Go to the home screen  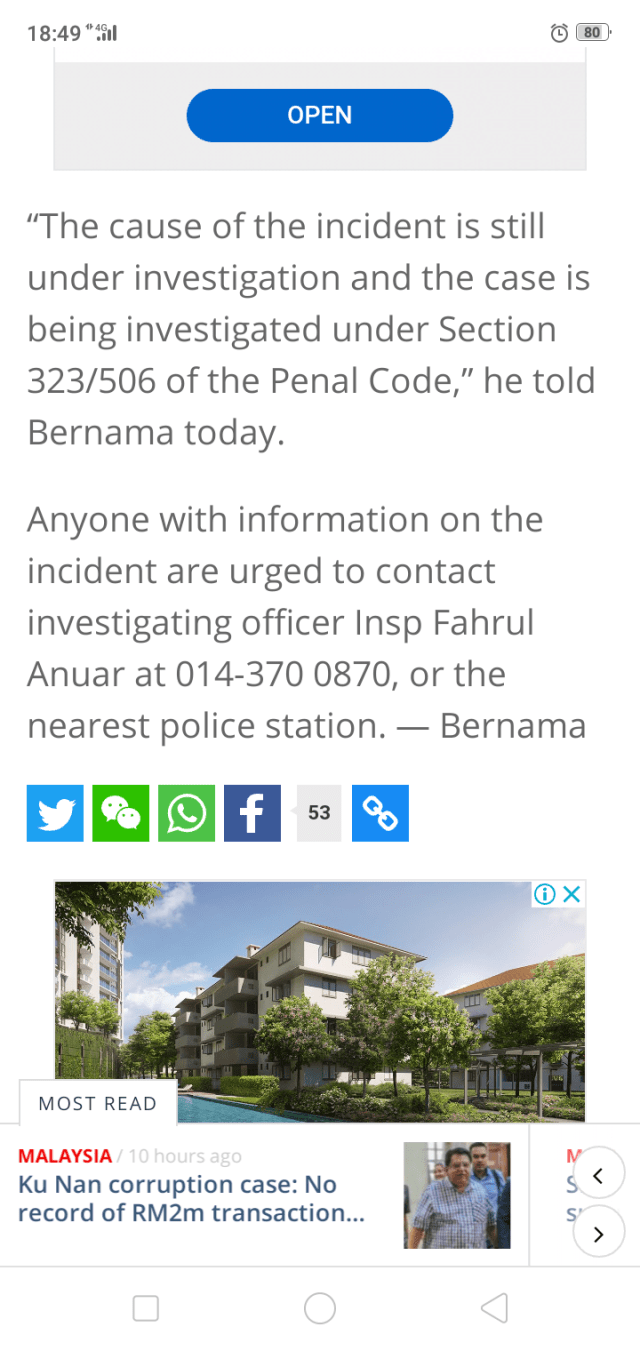pos(320,1308)
